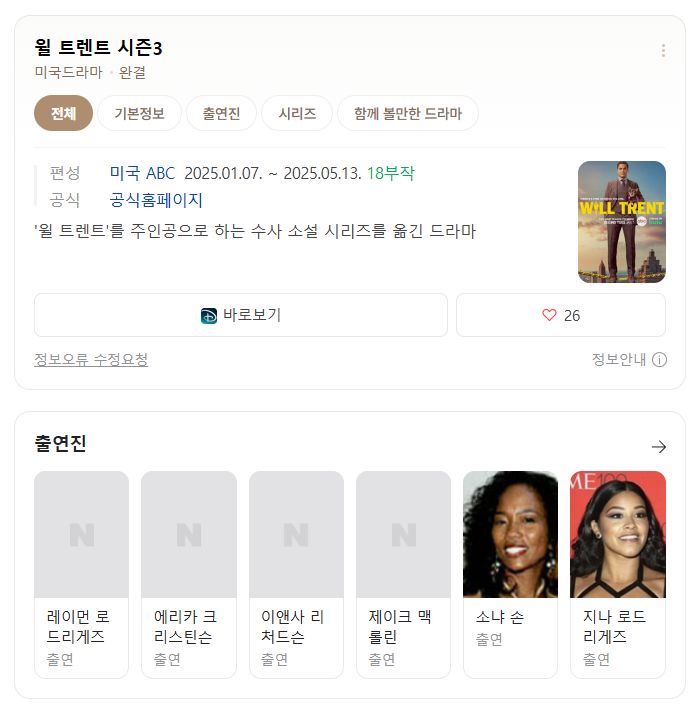This screenshot has width=691, height=710.
Task: Open the 정보안내 info icon
Action: tap(659, 360)
